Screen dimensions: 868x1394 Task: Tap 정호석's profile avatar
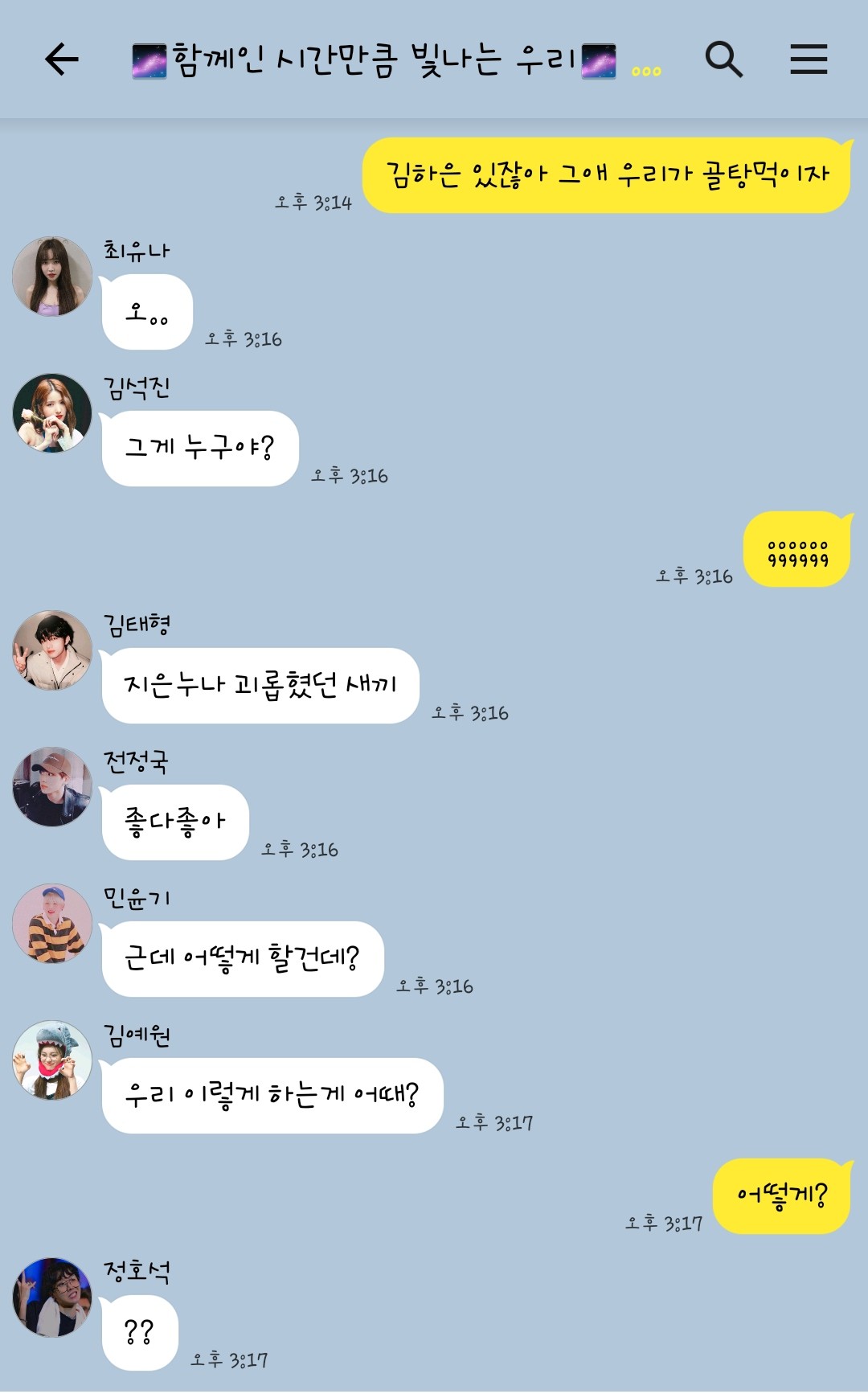point(52,1297)
